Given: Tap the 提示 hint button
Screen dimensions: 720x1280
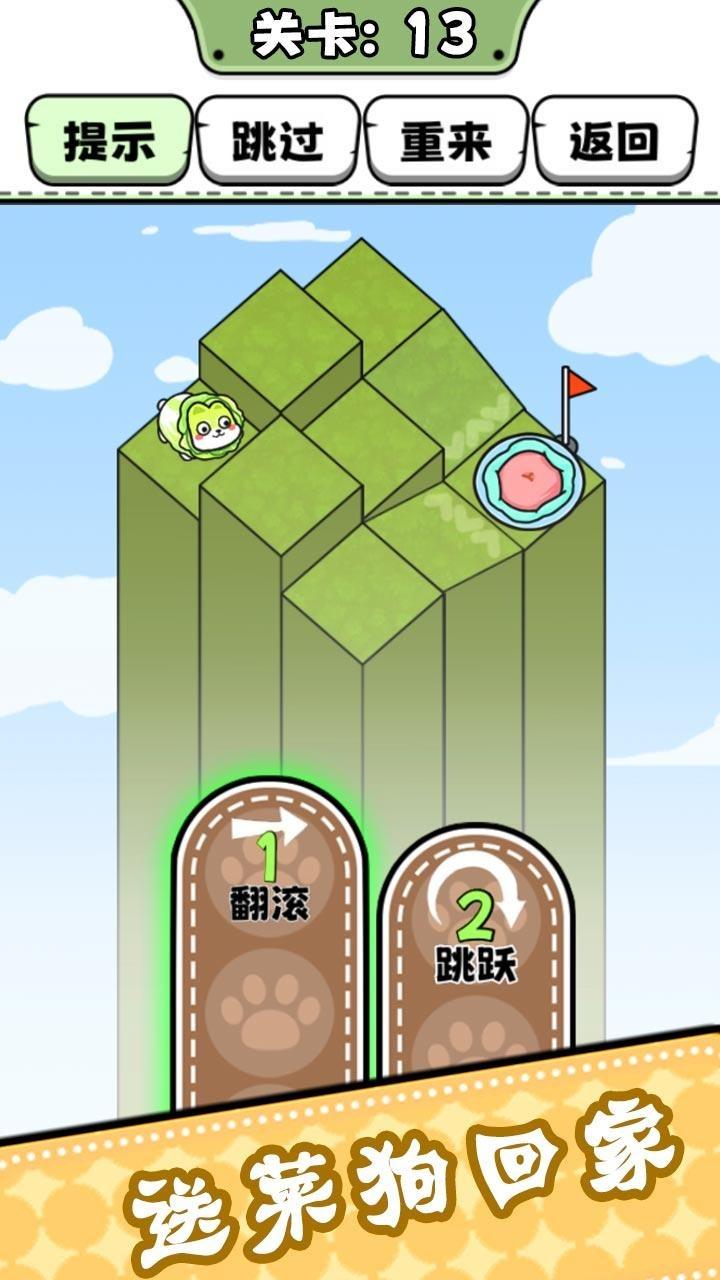Looking at the screenshot, I should click(x=108, y=141).
